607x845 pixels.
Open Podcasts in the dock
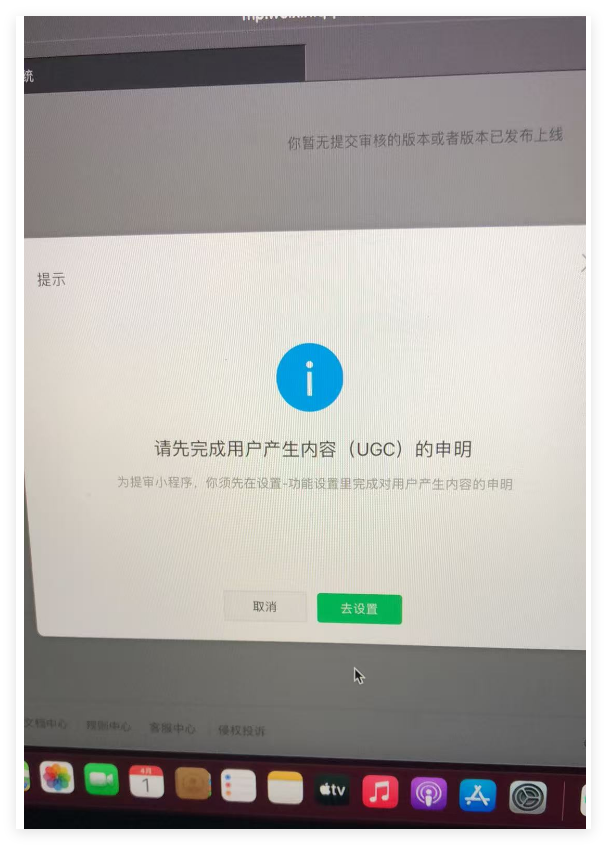click(428, 794)
